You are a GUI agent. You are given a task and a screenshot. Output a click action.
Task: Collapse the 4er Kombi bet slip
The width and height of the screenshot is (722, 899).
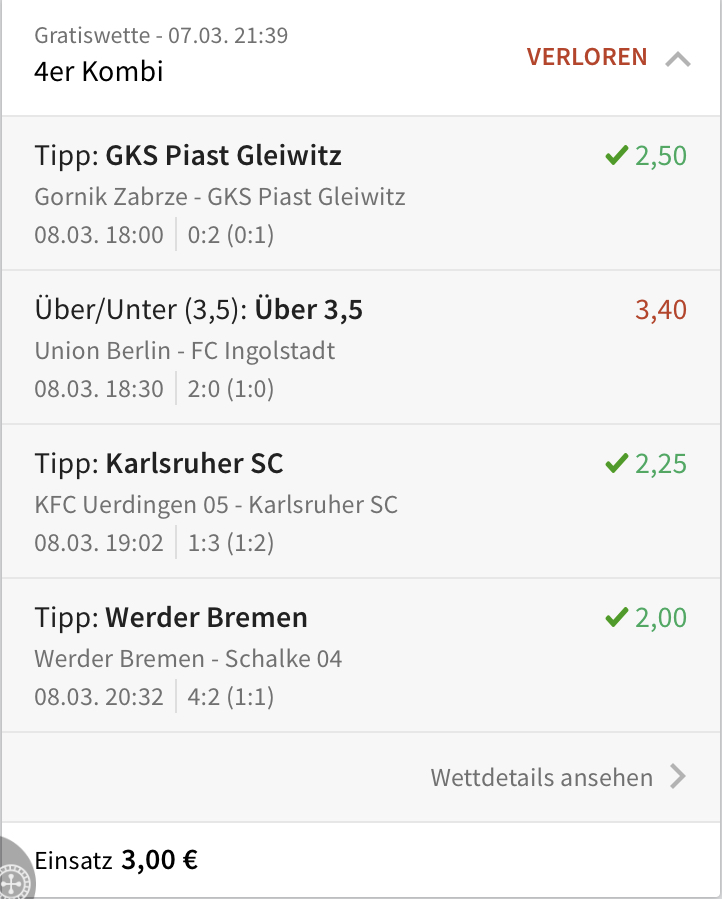[x=678, y=59]
